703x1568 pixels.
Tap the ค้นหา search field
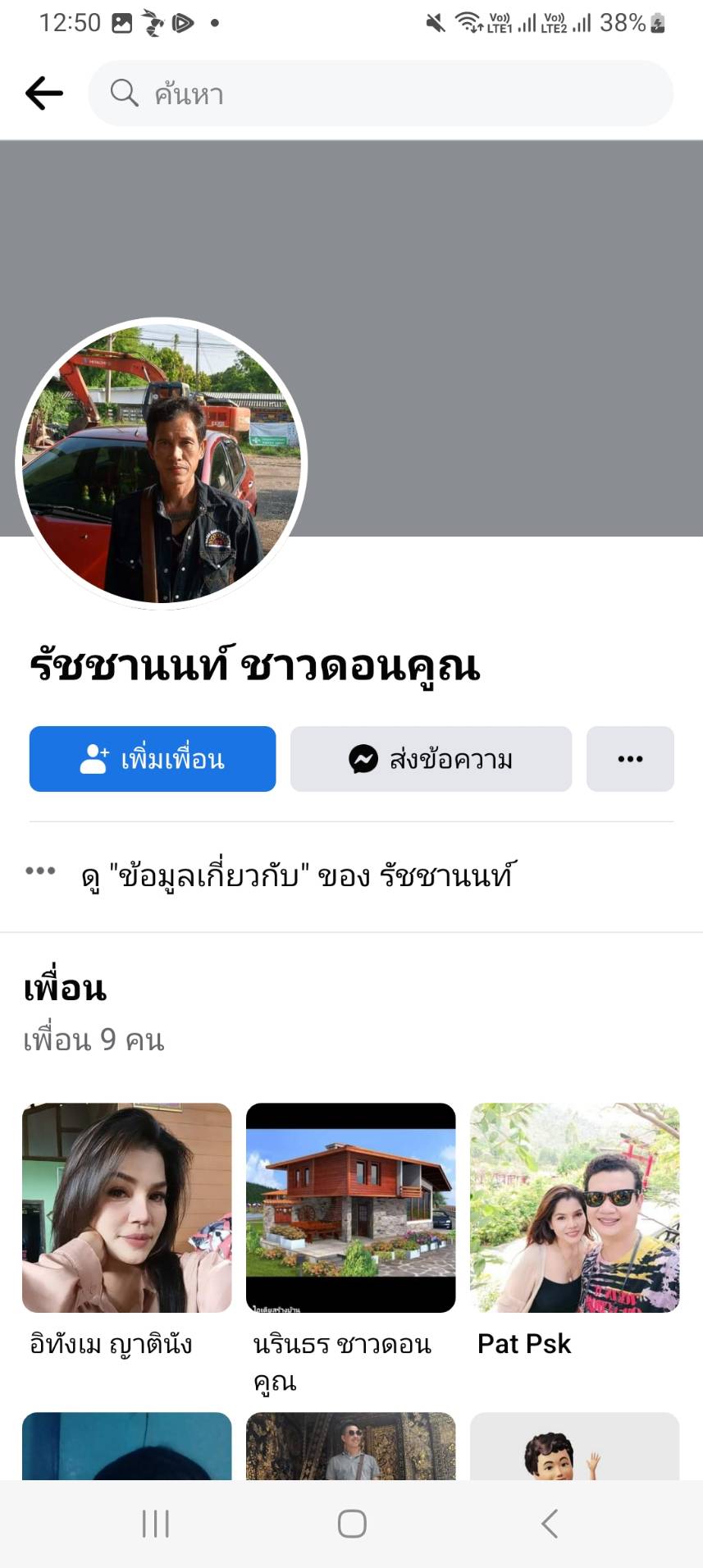[381, 94]
